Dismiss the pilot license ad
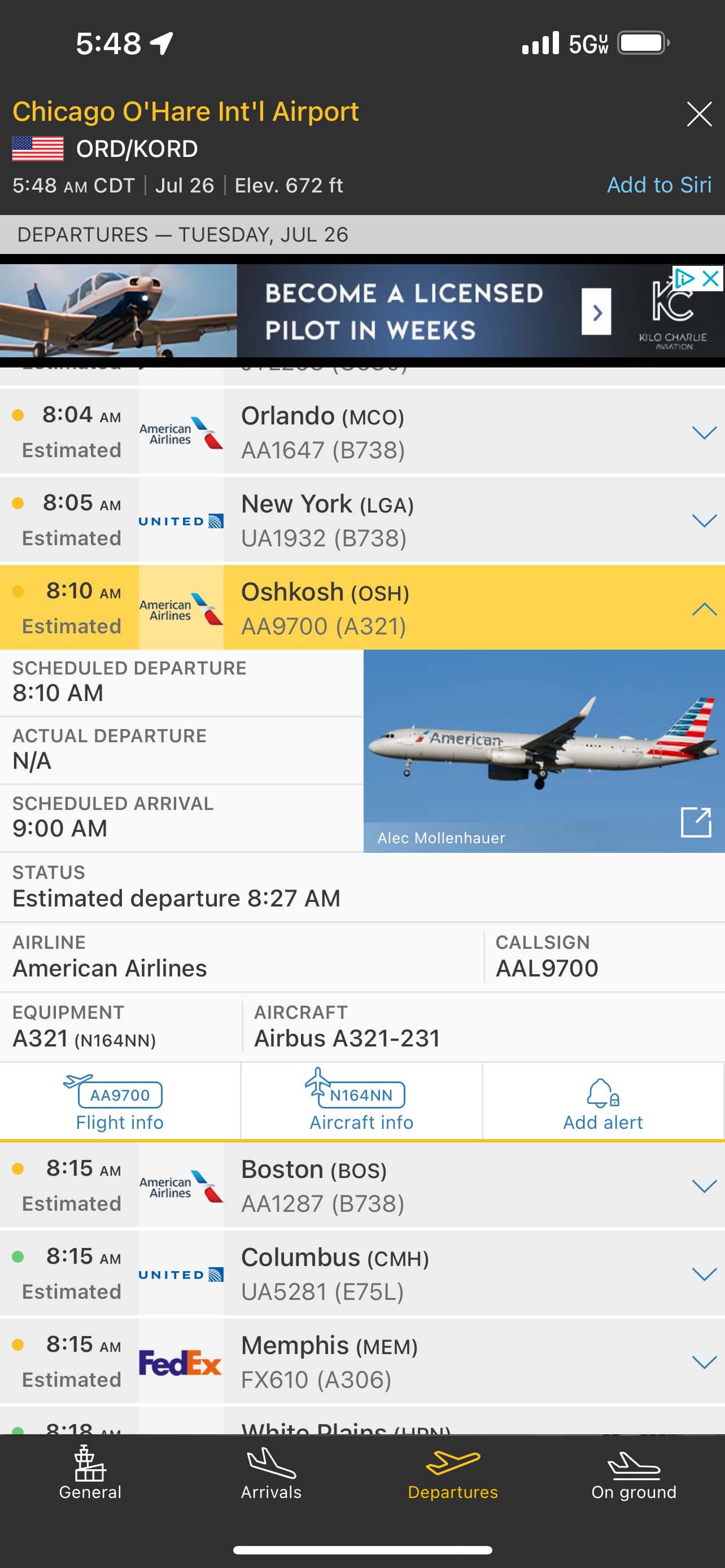This screenshot has height=1568, width=725. pyautogui.click(x=710, y=279)
